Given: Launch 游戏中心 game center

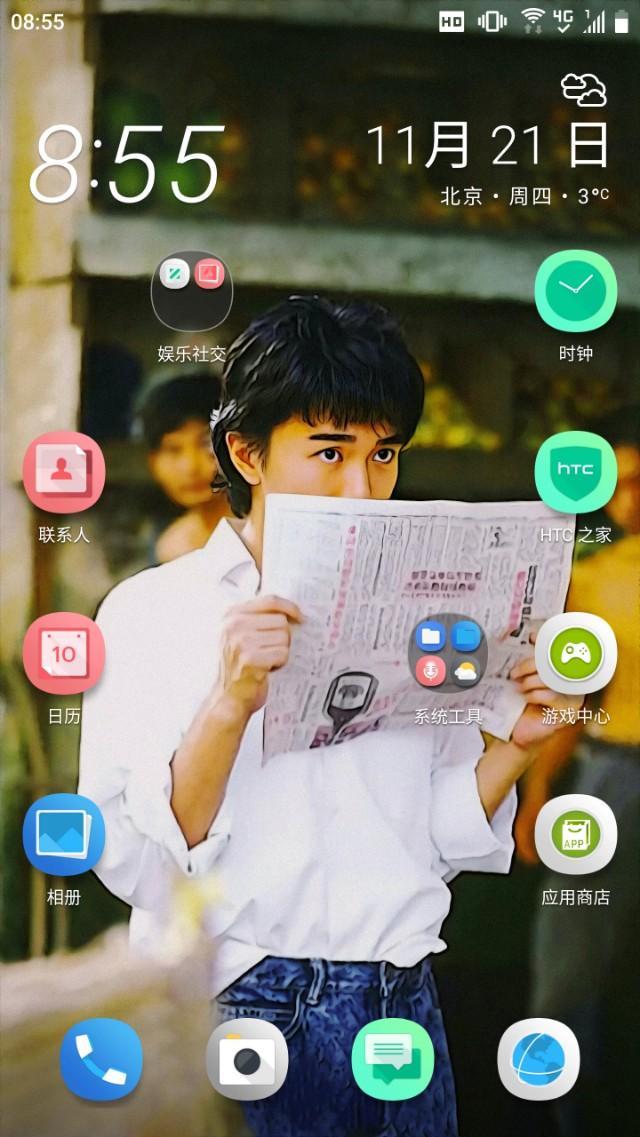Looking at the screenshot, I should 575,653.
